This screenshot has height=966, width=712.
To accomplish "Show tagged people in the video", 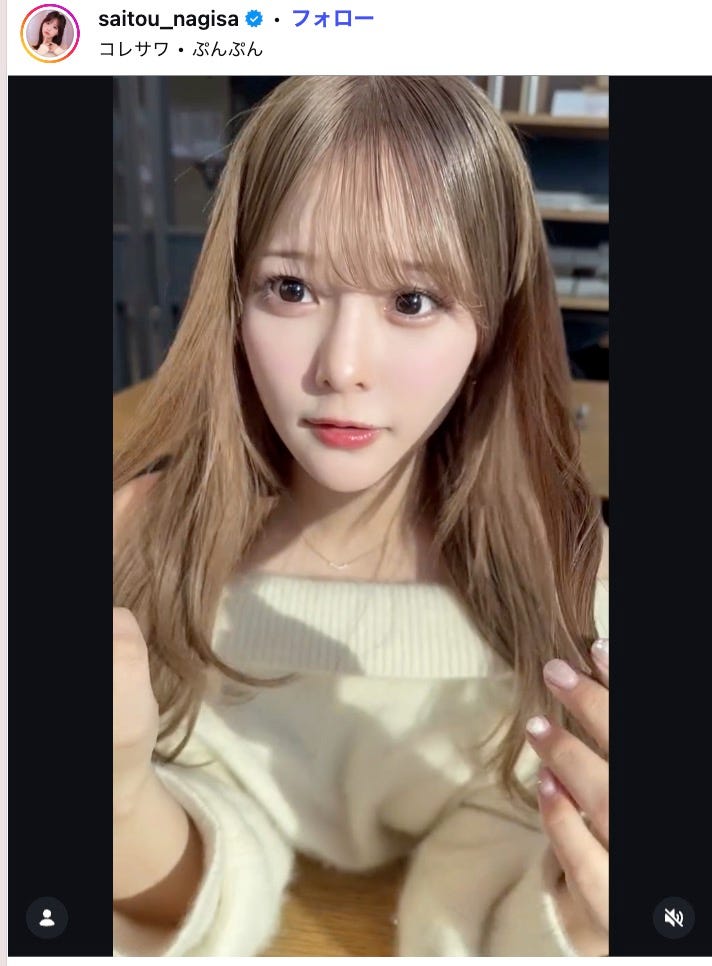I will pos(47,917).
